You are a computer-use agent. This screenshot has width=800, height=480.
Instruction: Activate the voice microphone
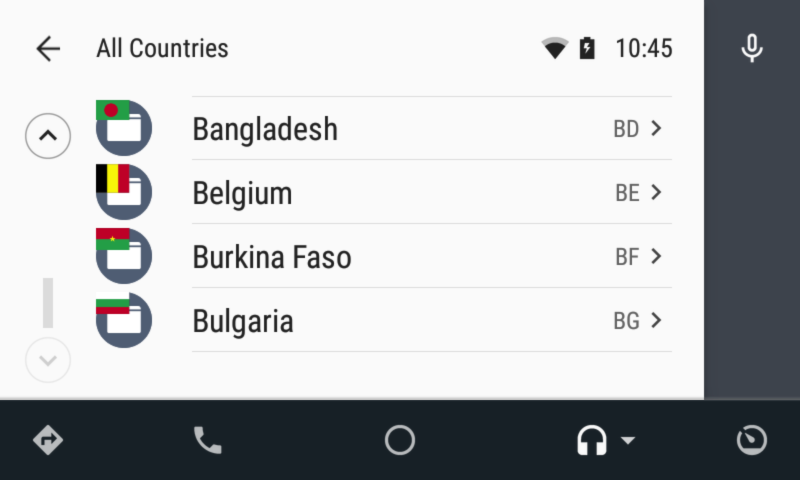(x=752, y=48)
